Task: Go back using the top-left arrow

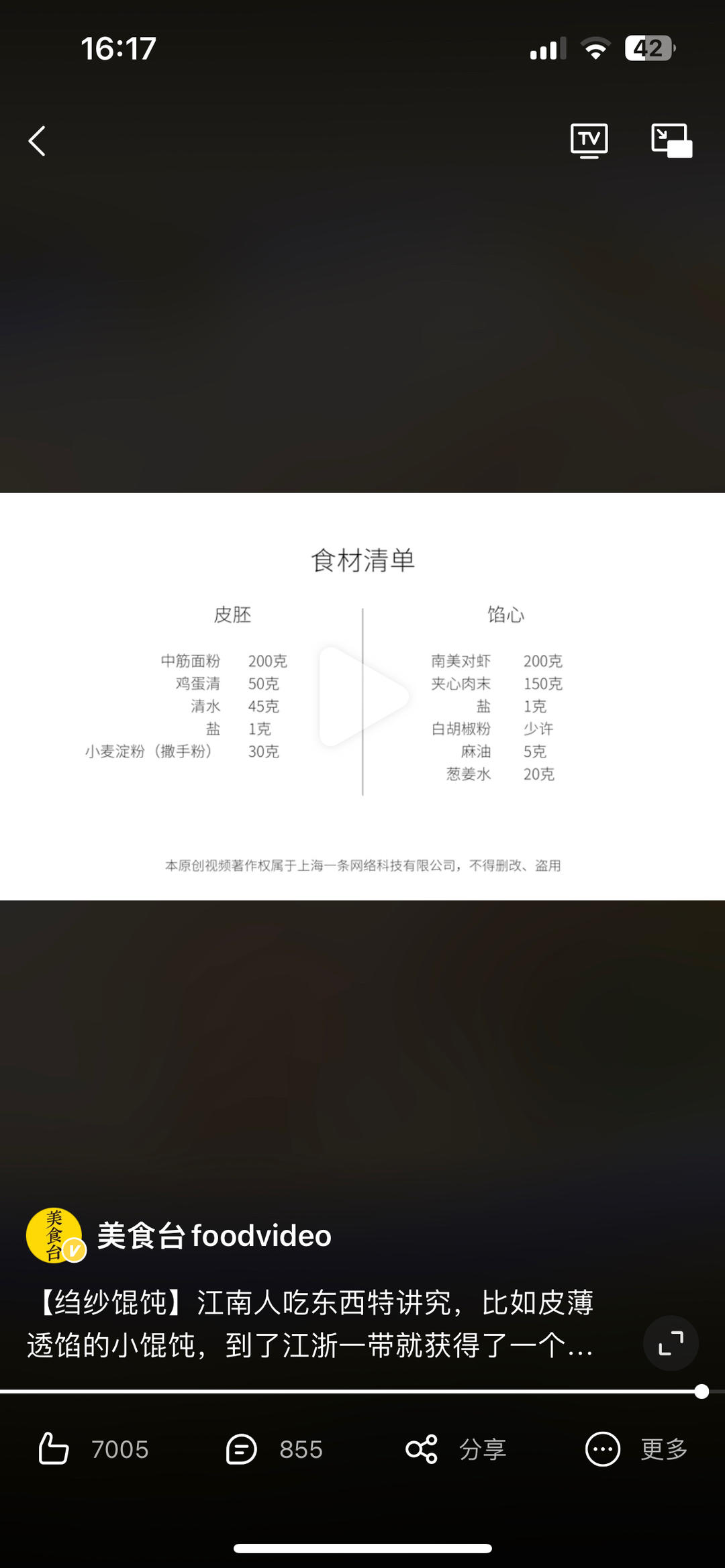Action: [38, 141]
